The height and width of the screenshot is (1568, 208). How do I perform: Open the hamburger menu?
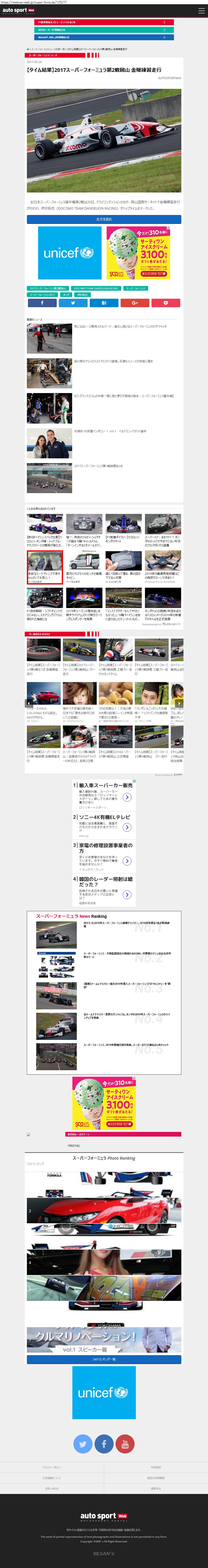point(201,10)
